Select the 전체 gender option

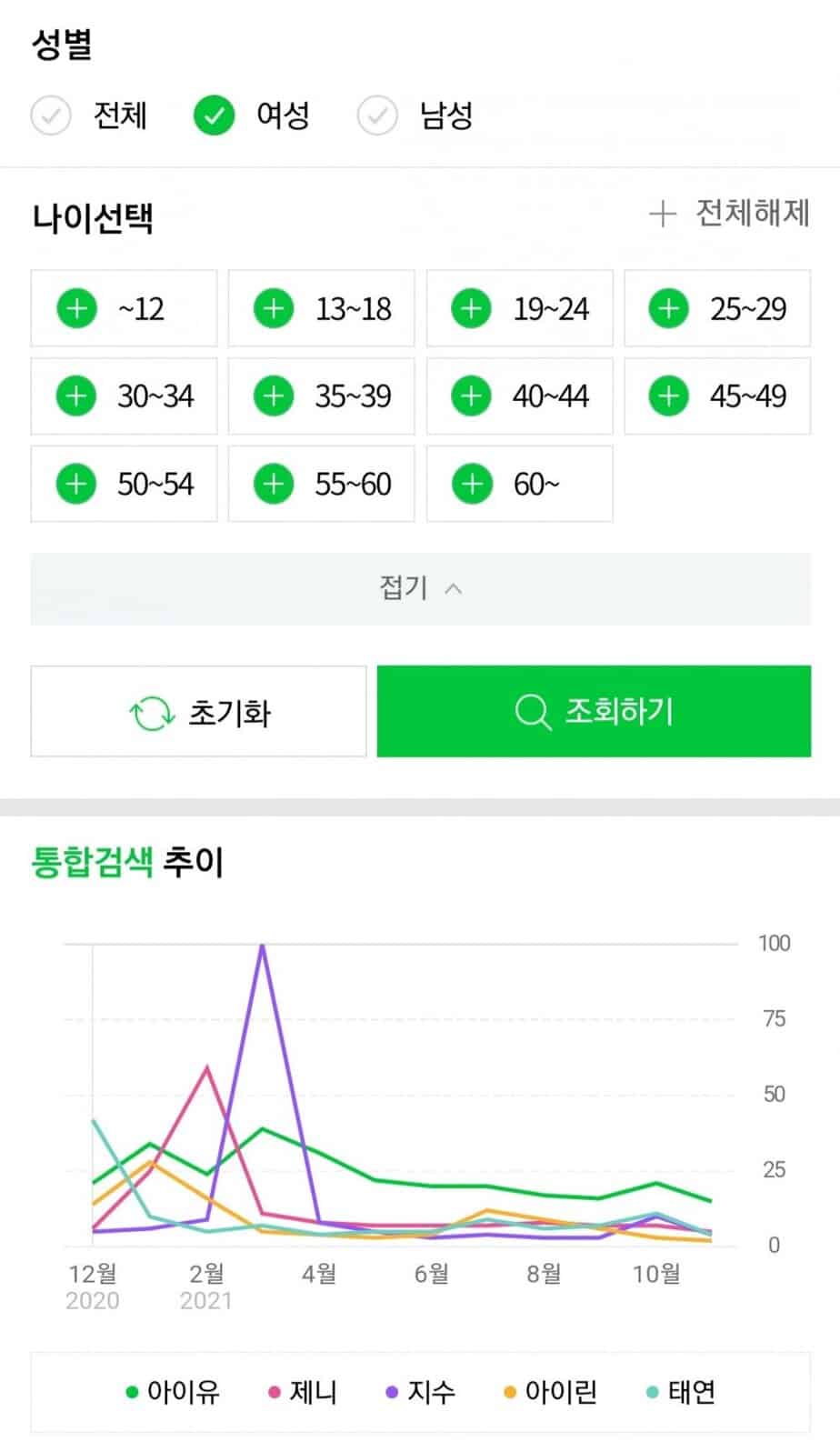click(x=89, y=115)
